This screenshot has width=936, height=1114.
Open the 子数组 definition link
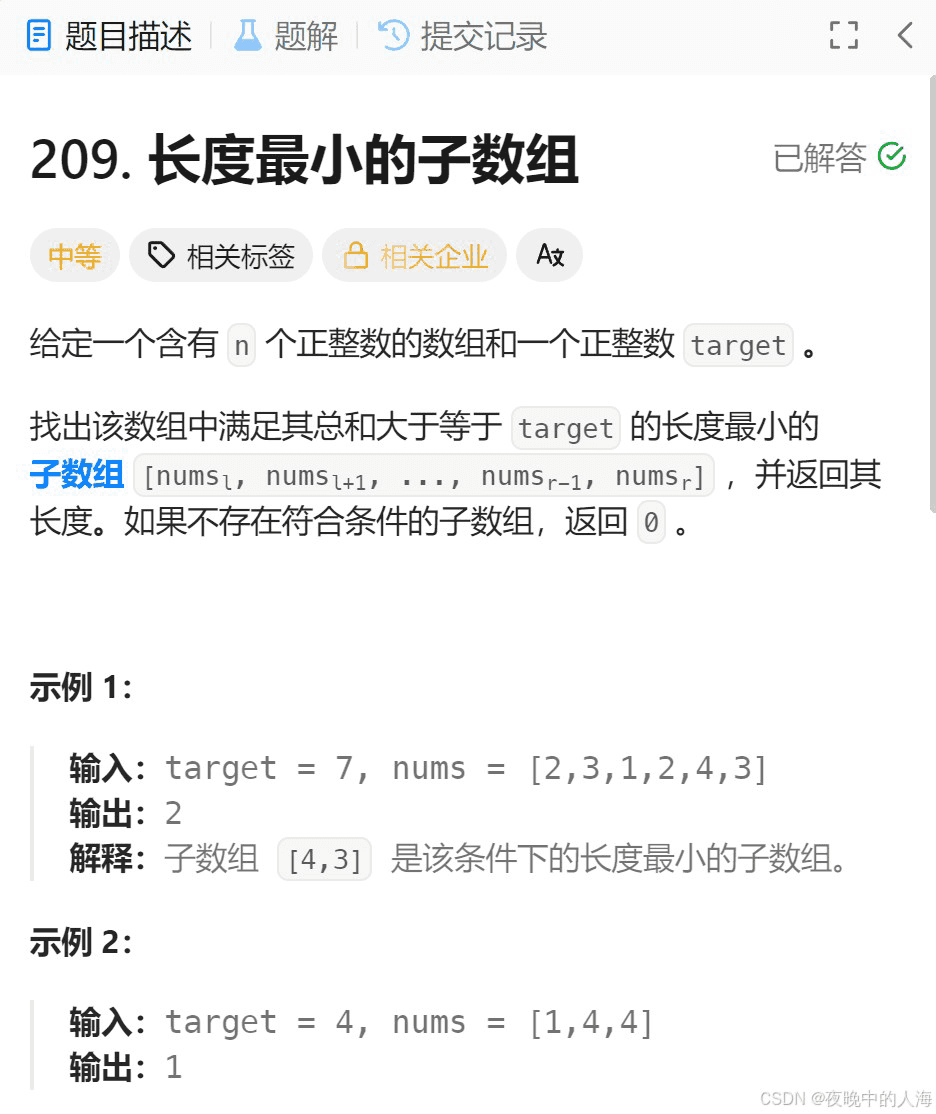77,474
